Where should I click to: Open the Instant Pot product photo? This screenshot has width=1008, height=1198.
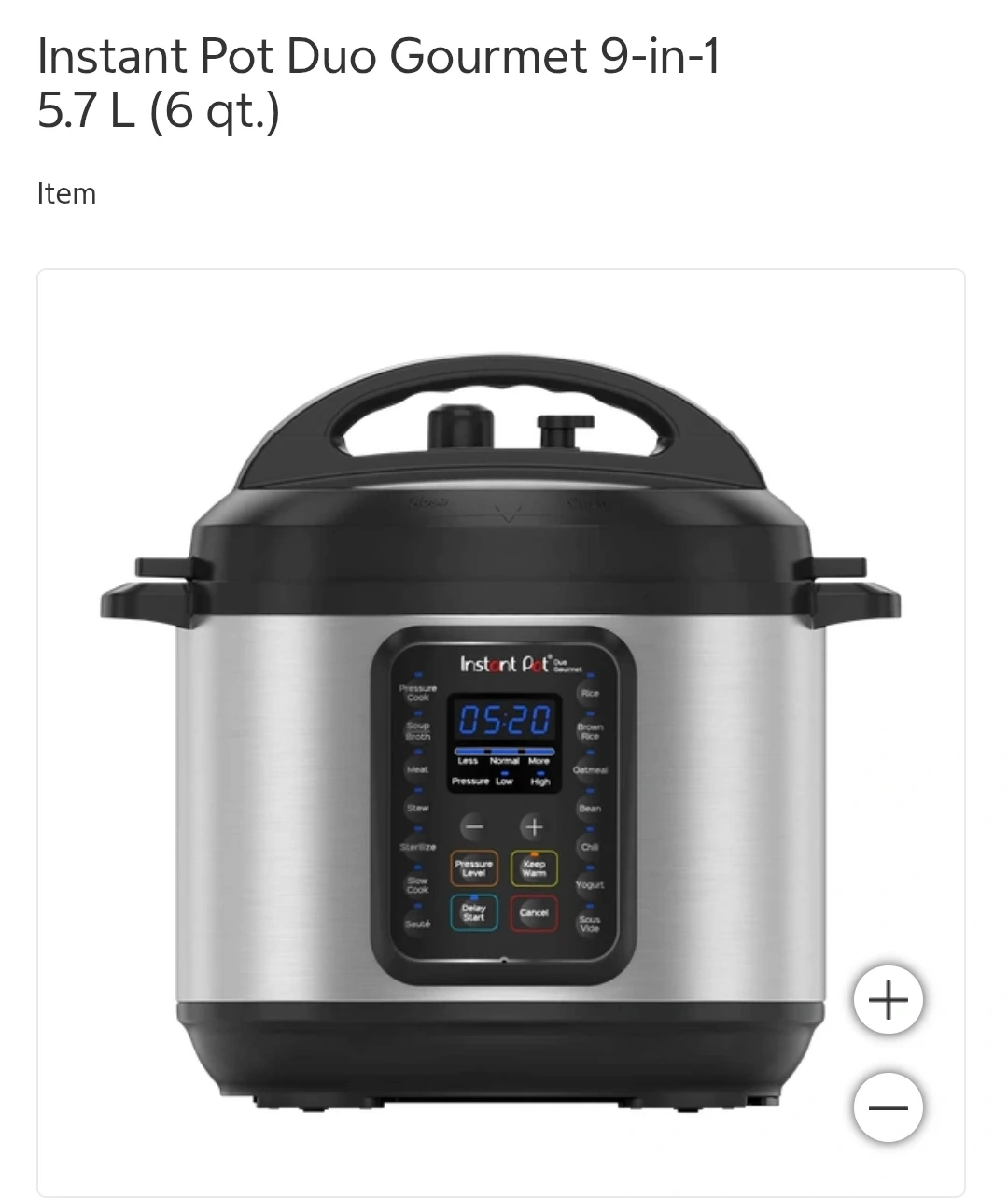500,728
